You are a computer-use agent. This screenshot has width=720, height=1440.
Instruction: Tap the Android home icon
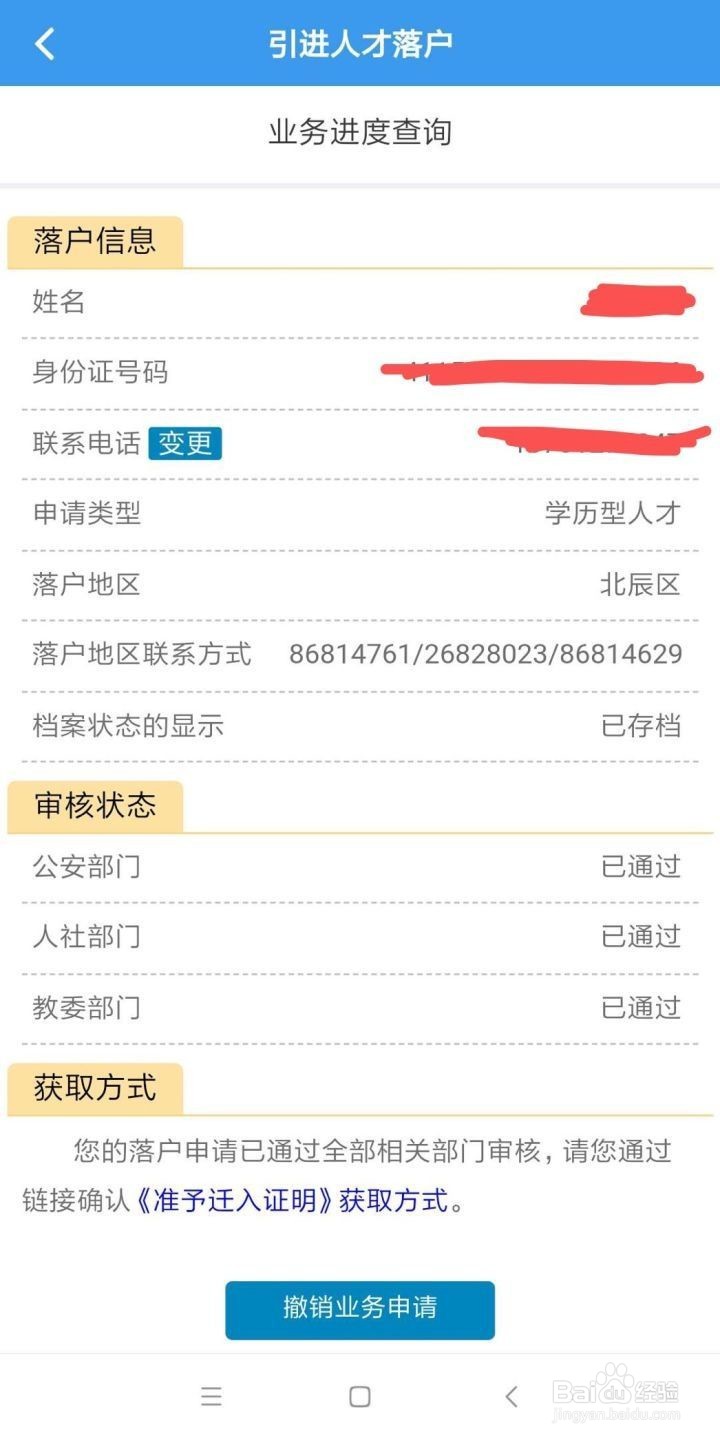(x=360, y=1395)
